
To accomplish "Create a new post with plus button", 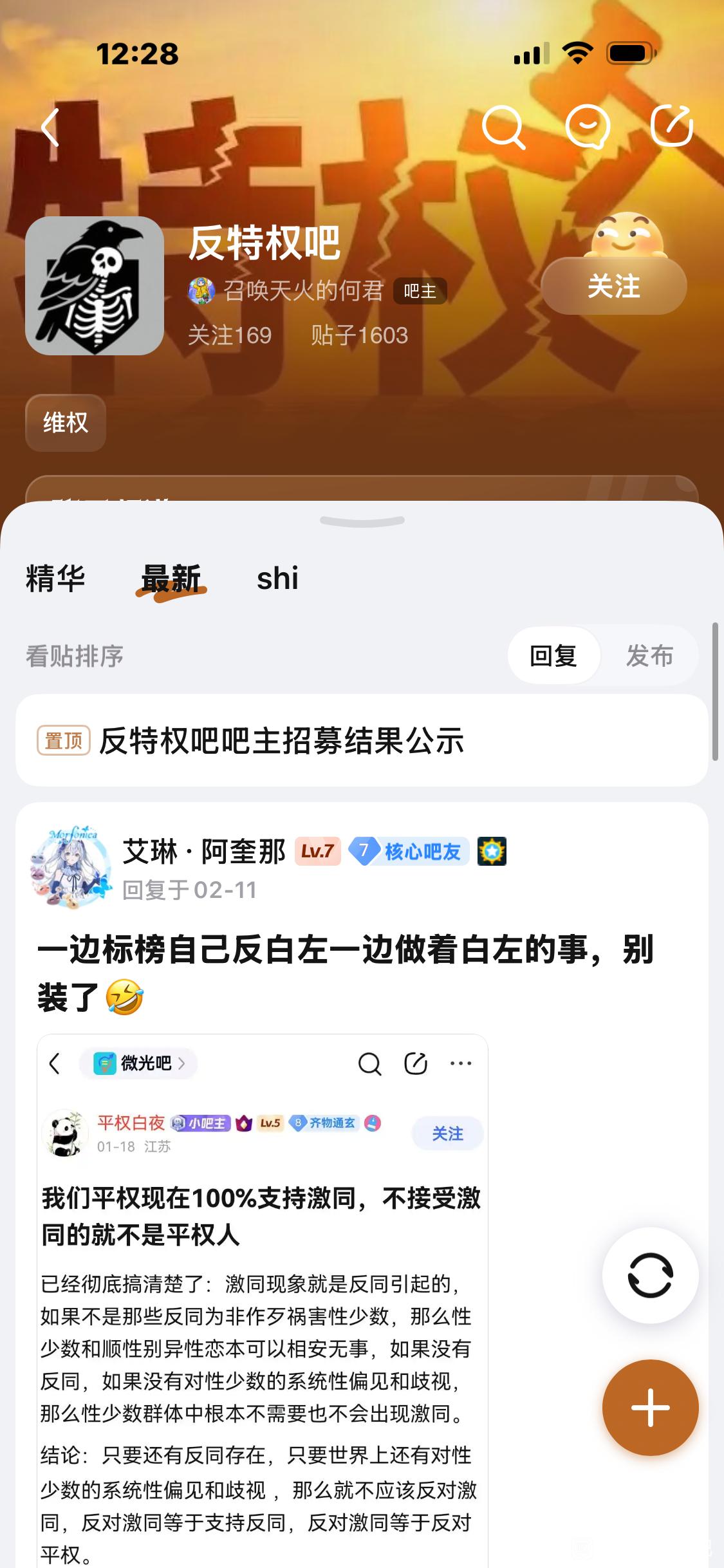I will (x=650, y=1408).
